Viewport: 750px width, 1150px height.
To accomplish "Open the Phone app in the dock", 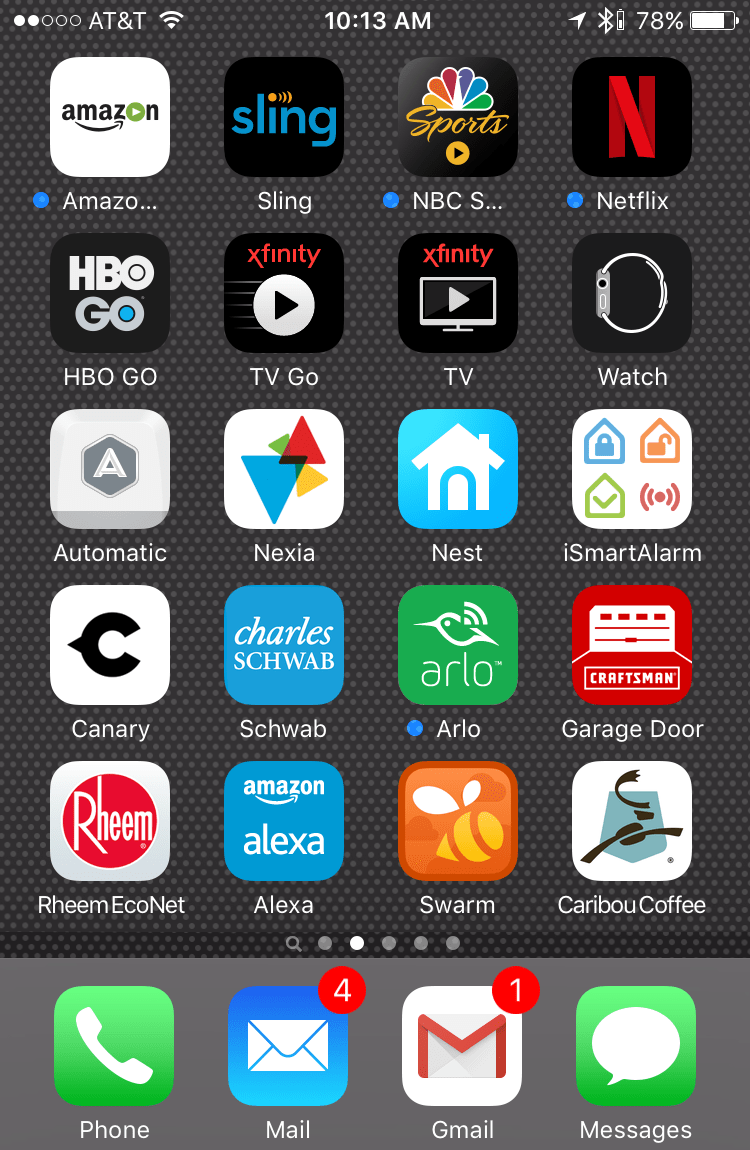I will (x=114, y=1046).
